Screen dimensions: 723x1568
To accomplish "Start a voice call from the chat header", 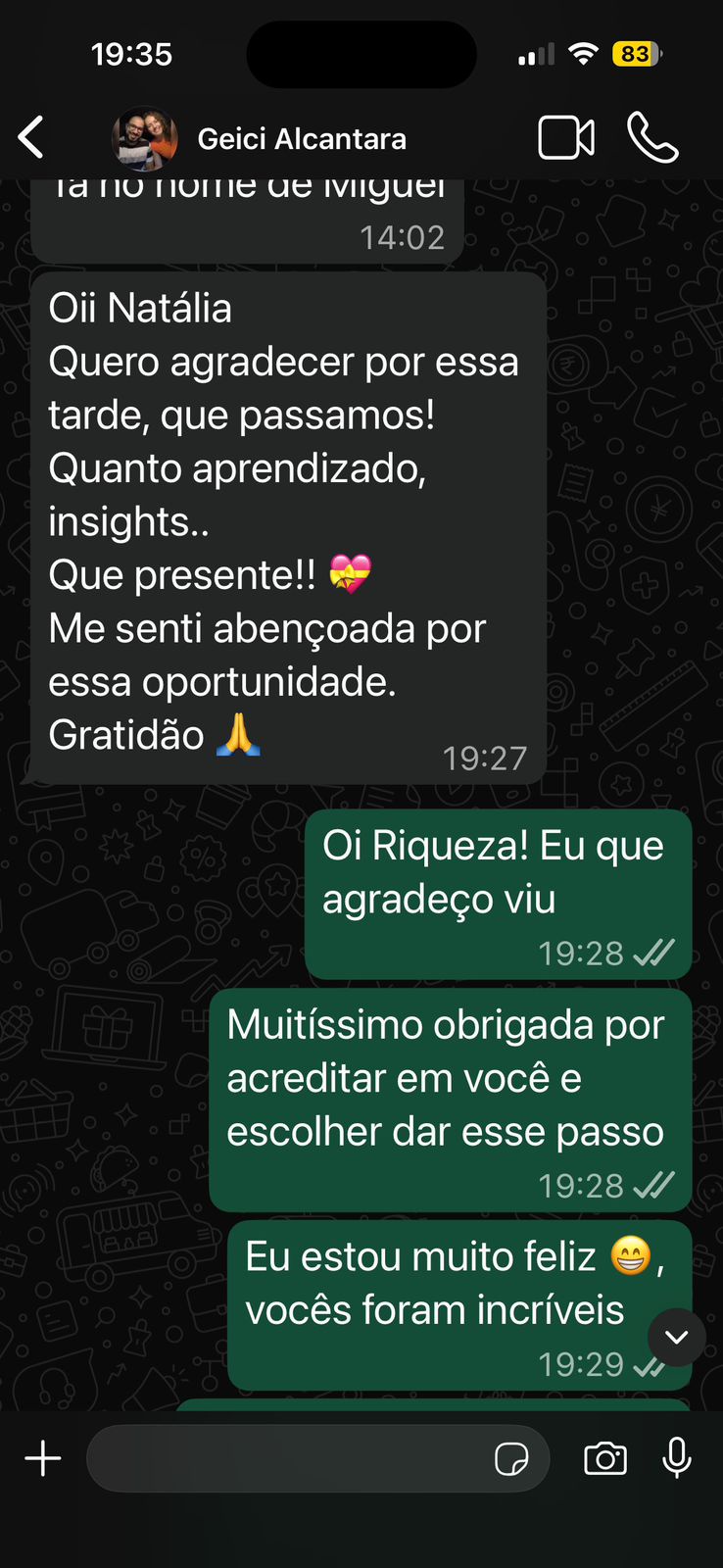I will tap(651, 138).
